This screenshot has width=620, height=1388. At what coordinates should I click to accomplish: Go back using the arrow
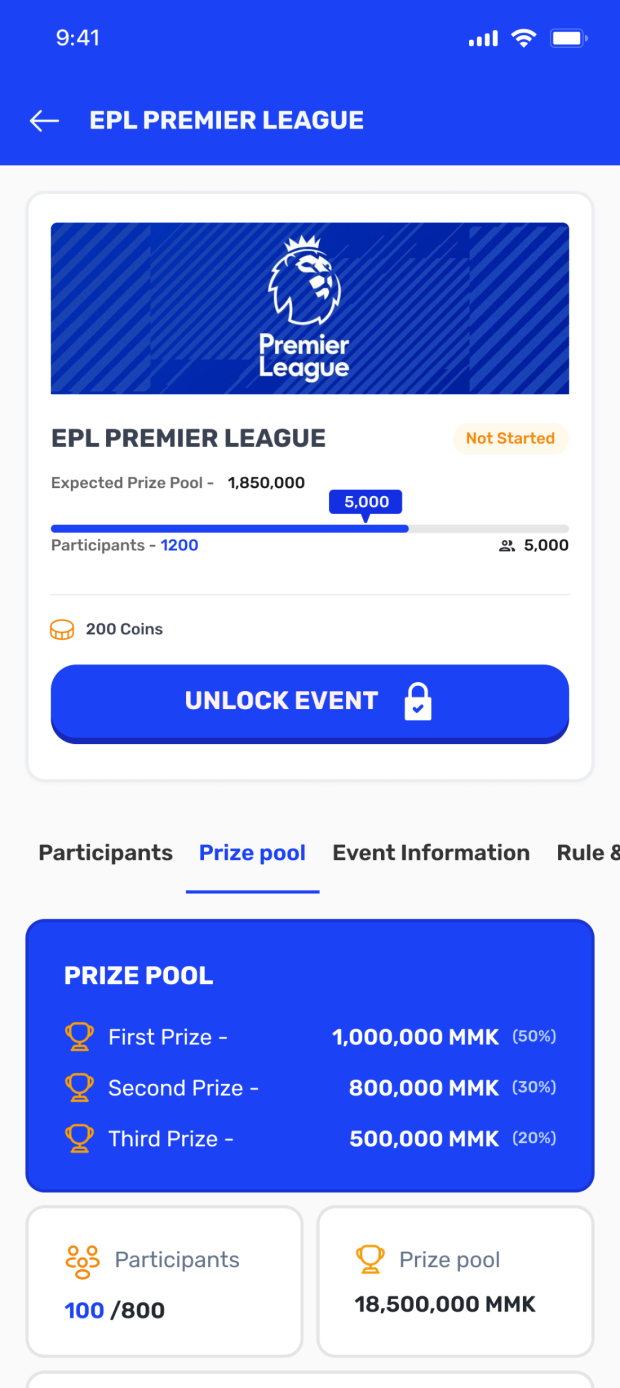tap(44, 121)
